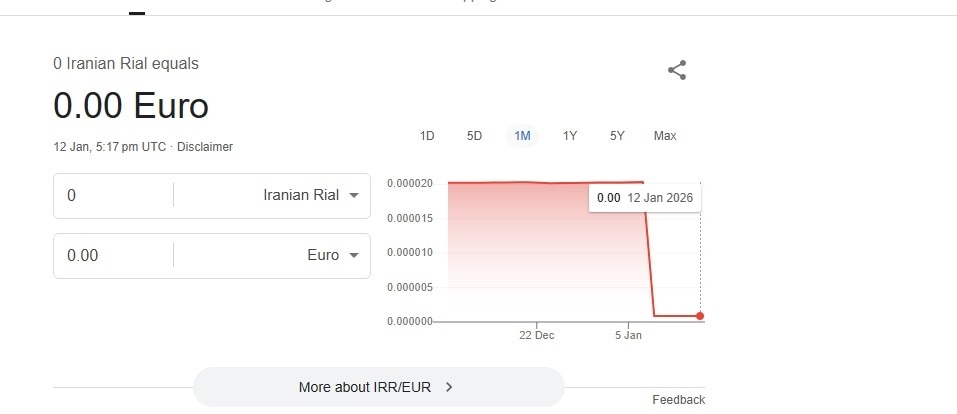Select the 1M chart range
The image size is (957, 414).
[x=522, y=136]
